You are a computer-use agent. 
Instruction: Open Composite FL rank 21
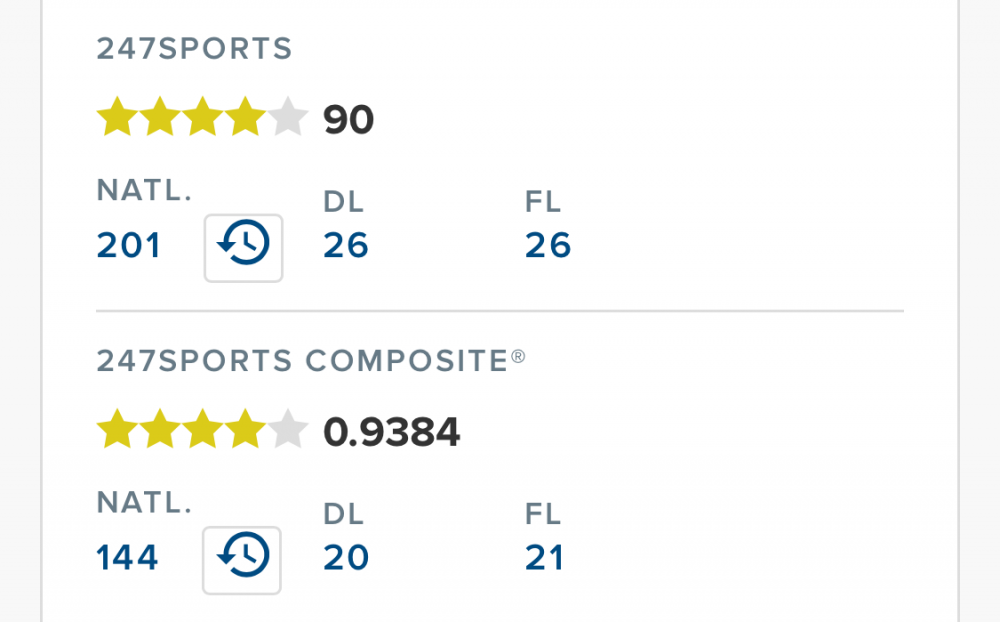pos(545,557)
